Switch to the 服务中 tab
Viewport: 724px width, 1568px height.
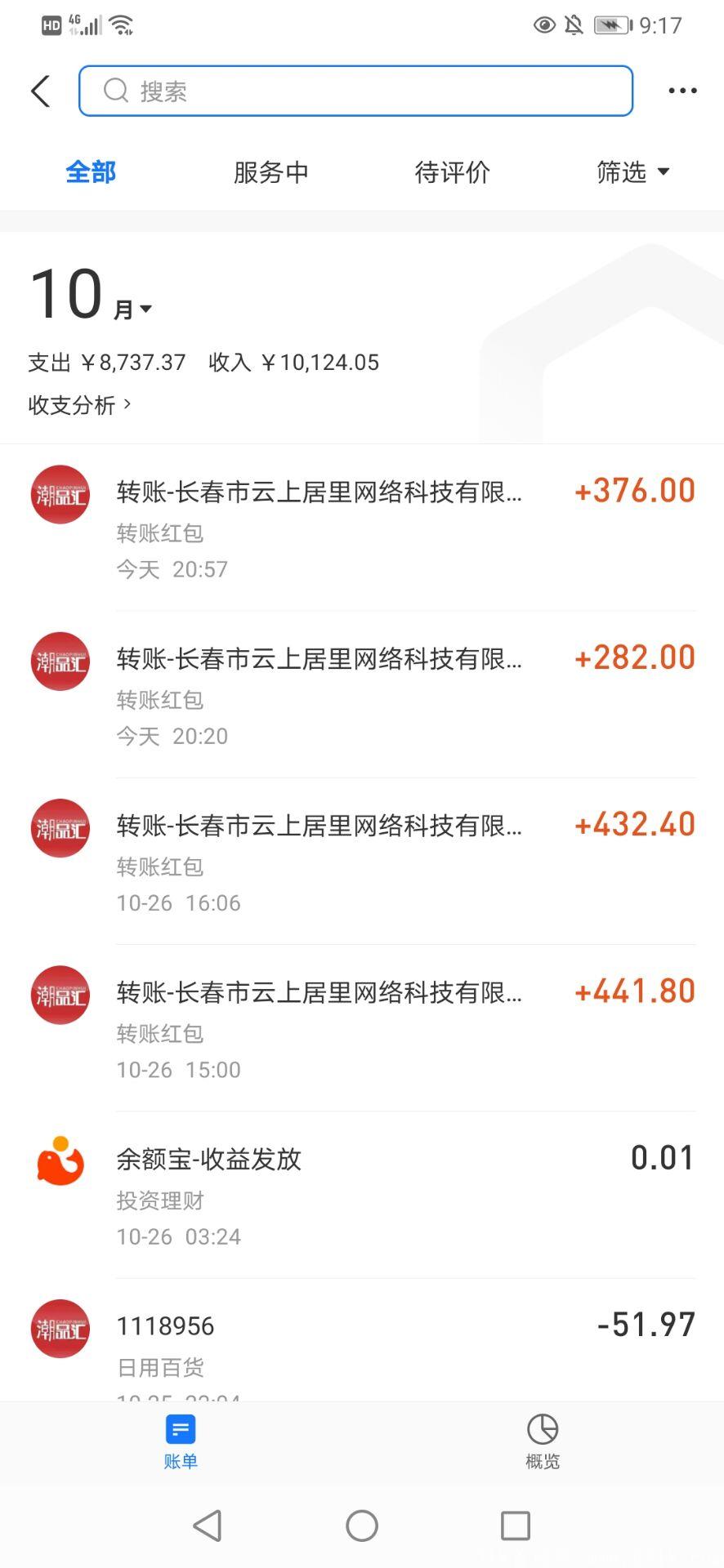(x=270, y=172)
